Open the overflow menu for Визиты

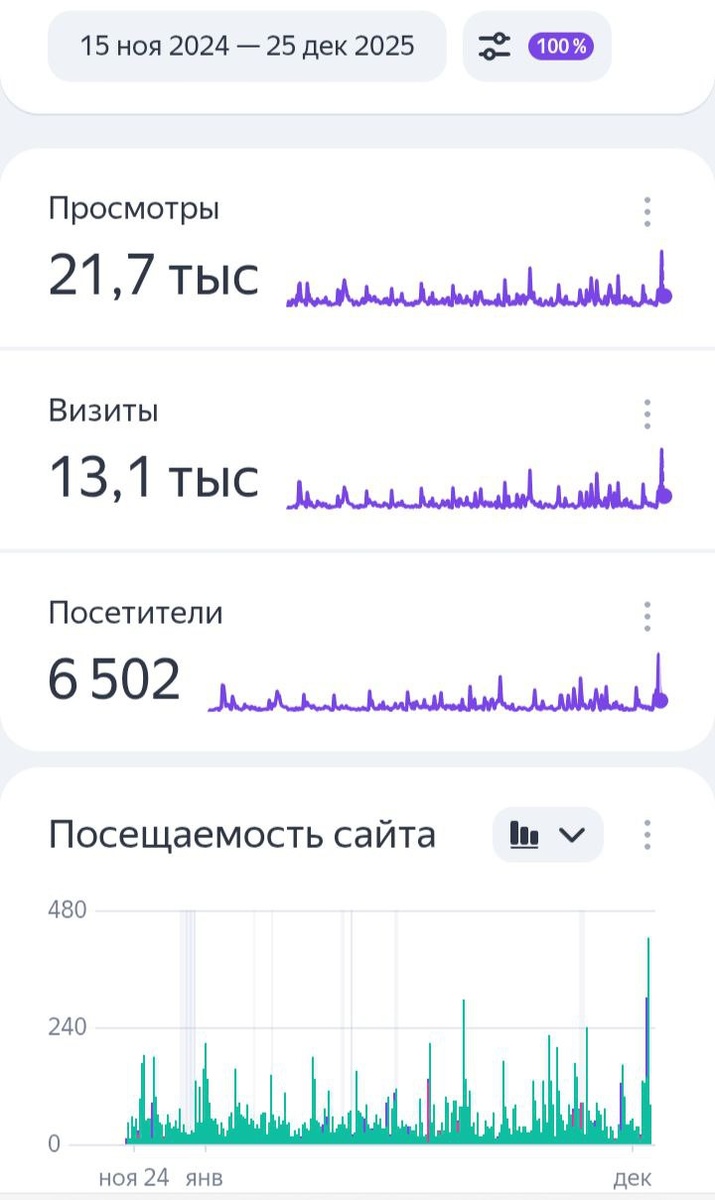pyautogui.click(x=648, y=413)
